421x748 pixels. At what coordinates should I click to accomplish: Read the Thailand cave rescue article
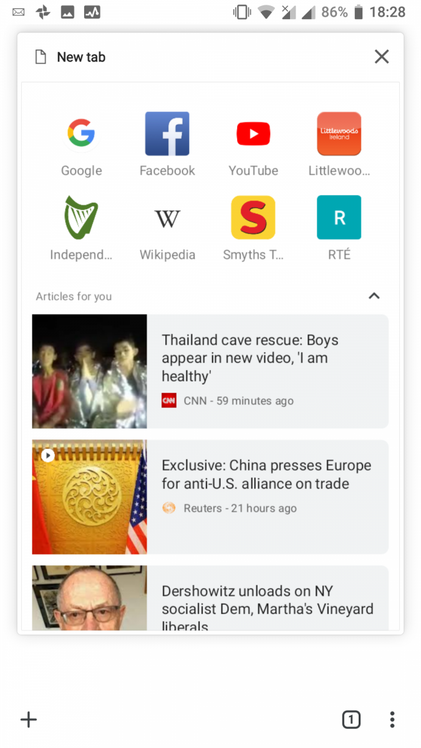pyautogui.click(x=210, y=371)
